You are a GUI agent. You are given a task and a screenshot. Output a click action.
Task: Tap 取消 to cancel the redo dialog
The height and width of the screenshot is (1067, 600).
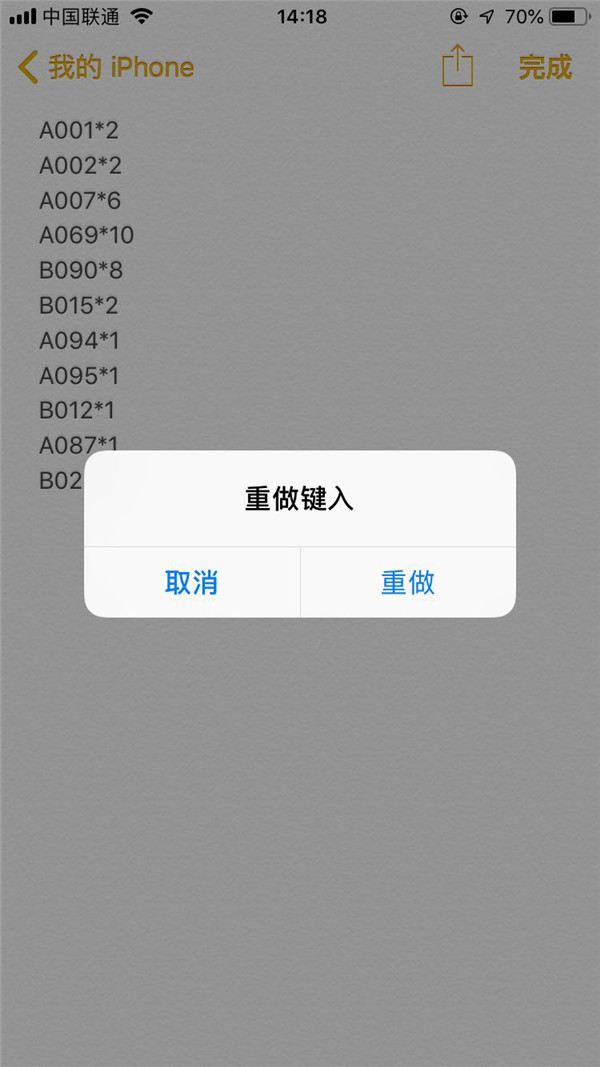[192, 582]
